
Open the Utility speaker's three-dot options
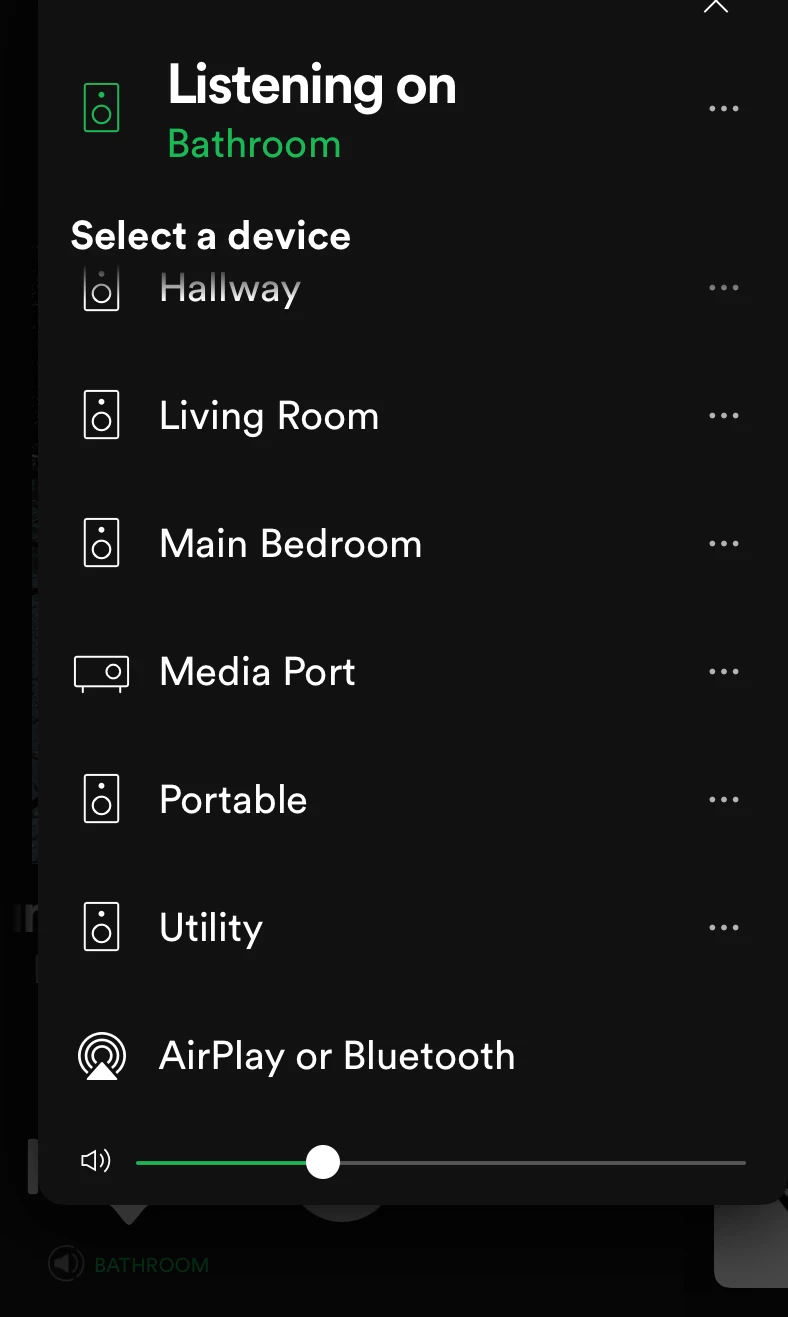pyautogui.click(x=723, y=928)
